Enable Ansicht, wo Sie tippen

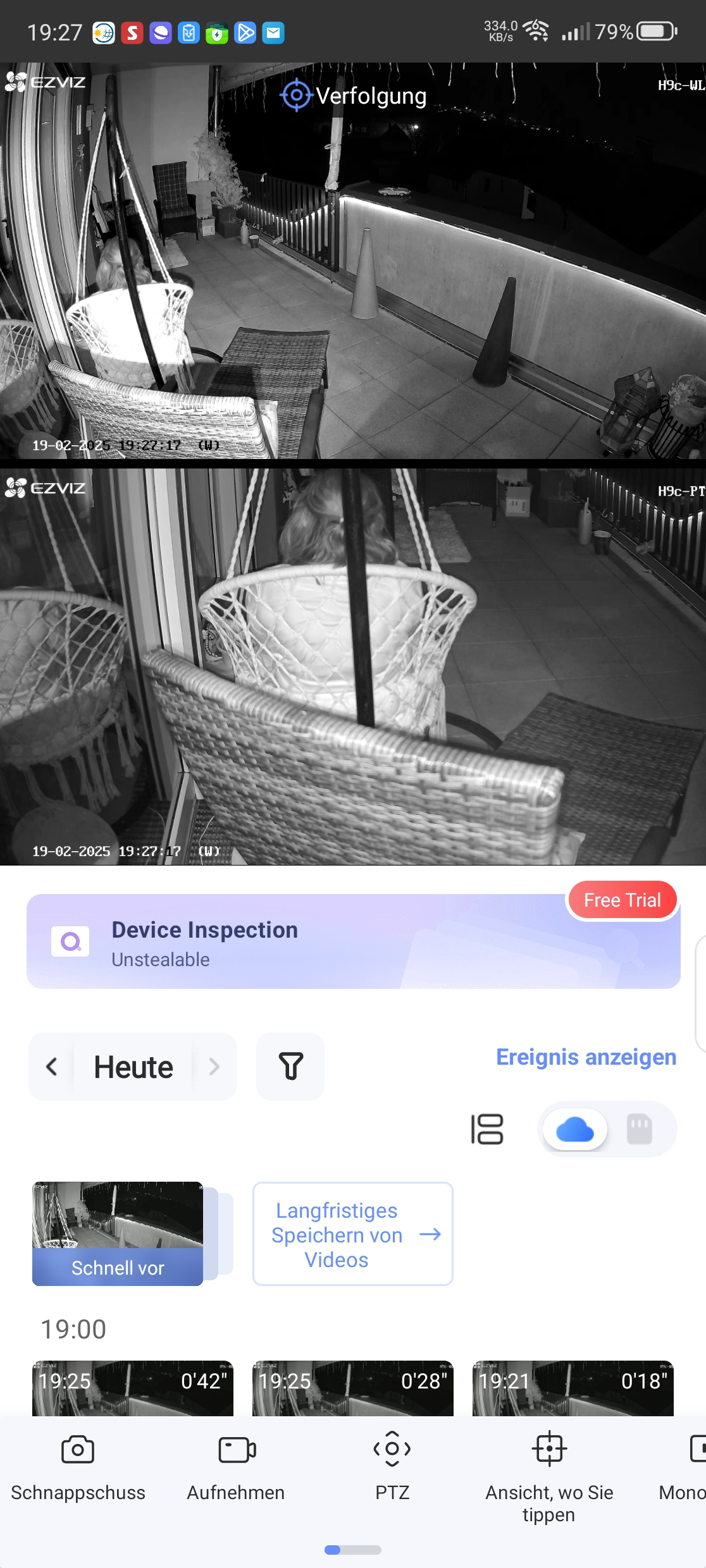(x=548, y=1473)
